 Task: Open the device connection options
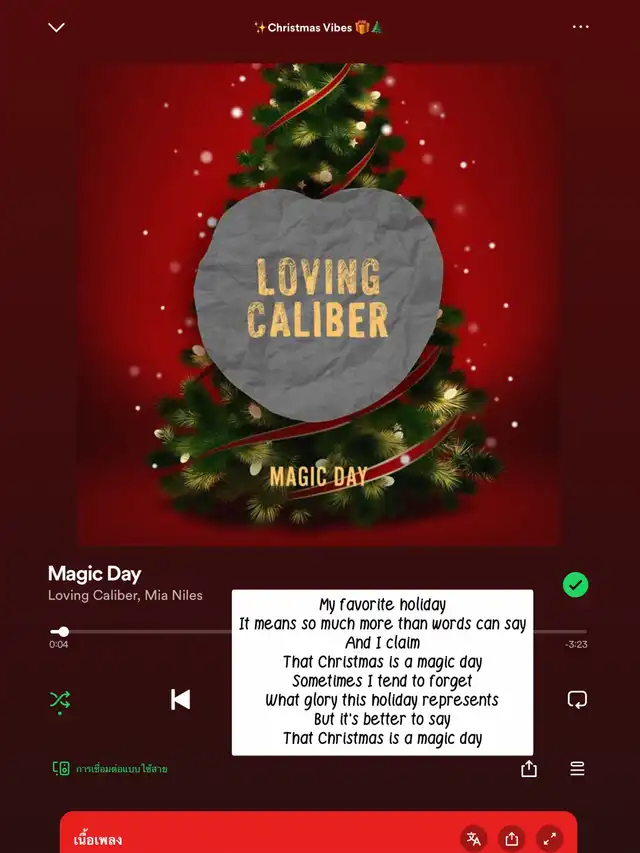coord(61,768)
